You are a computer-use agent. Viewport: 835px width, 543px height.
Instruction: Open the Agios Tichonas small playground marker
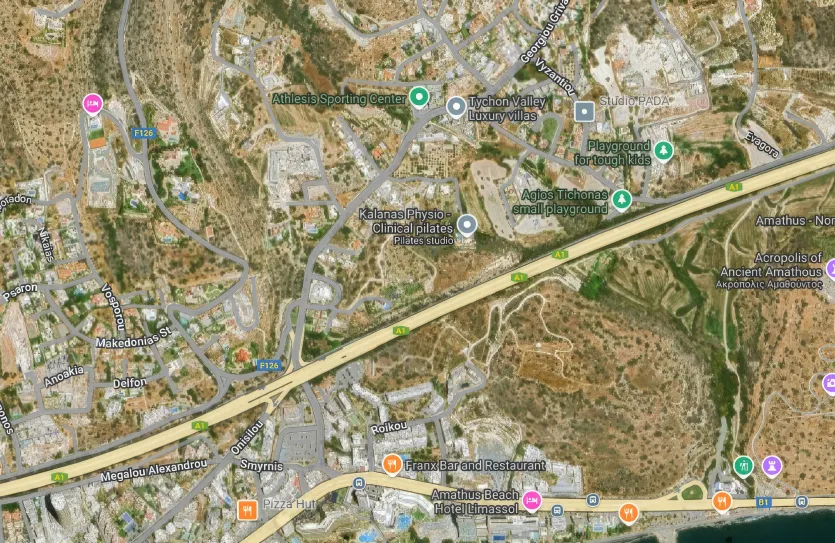[622, 200]
